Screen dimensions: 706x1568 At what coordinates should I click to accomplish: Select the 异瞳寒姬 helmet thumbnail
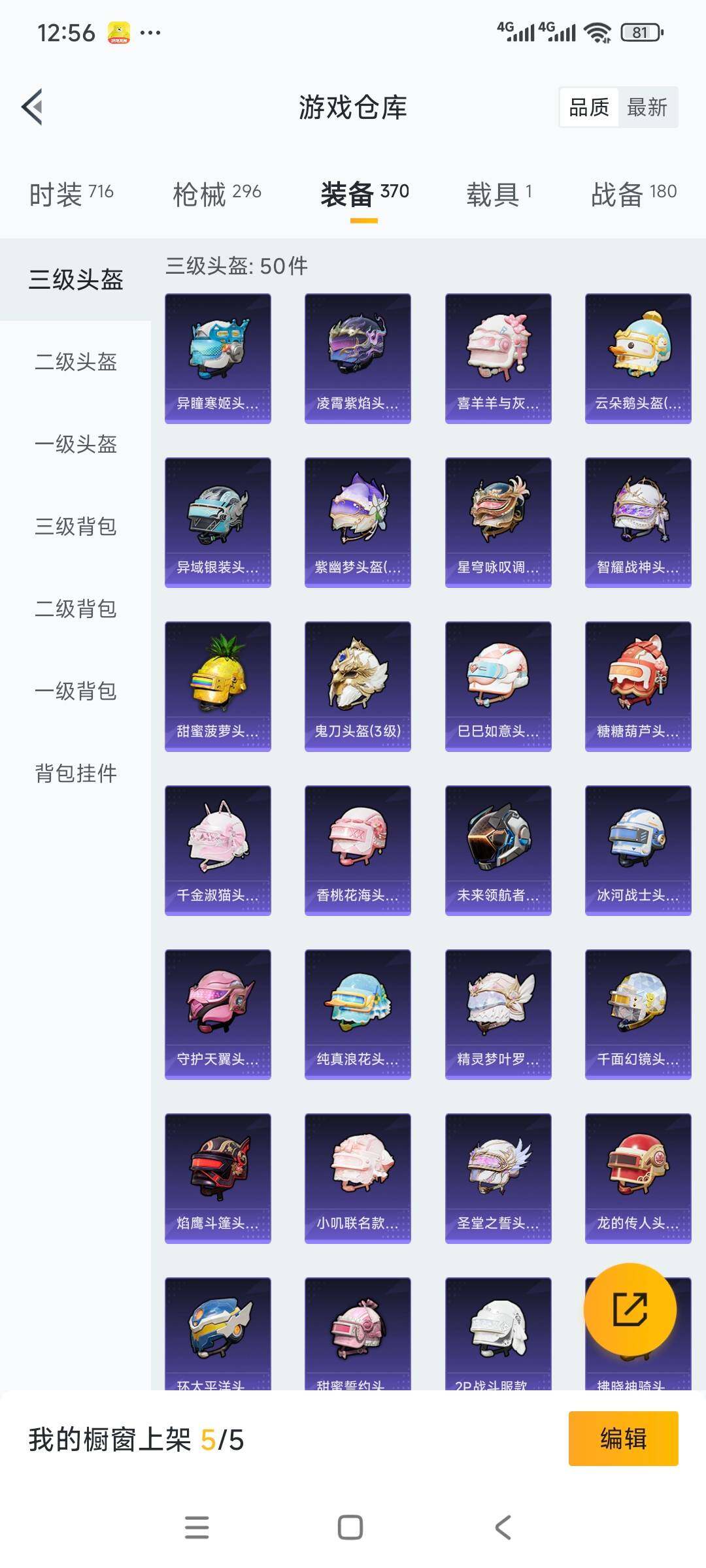218,356
